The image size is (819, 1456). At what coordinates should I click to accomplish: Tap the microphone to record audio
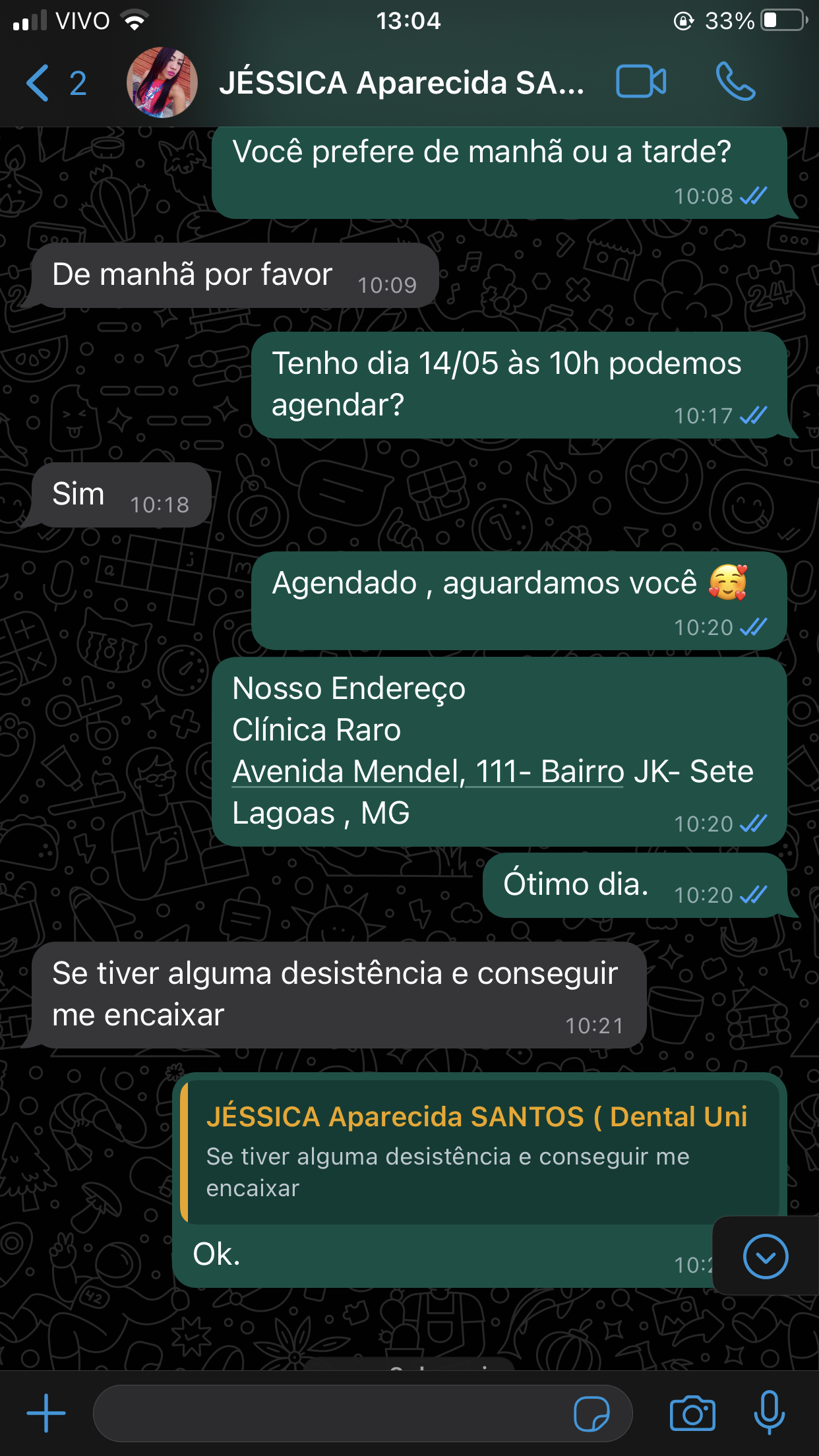pyautogui.click(x=769, y=1413)
